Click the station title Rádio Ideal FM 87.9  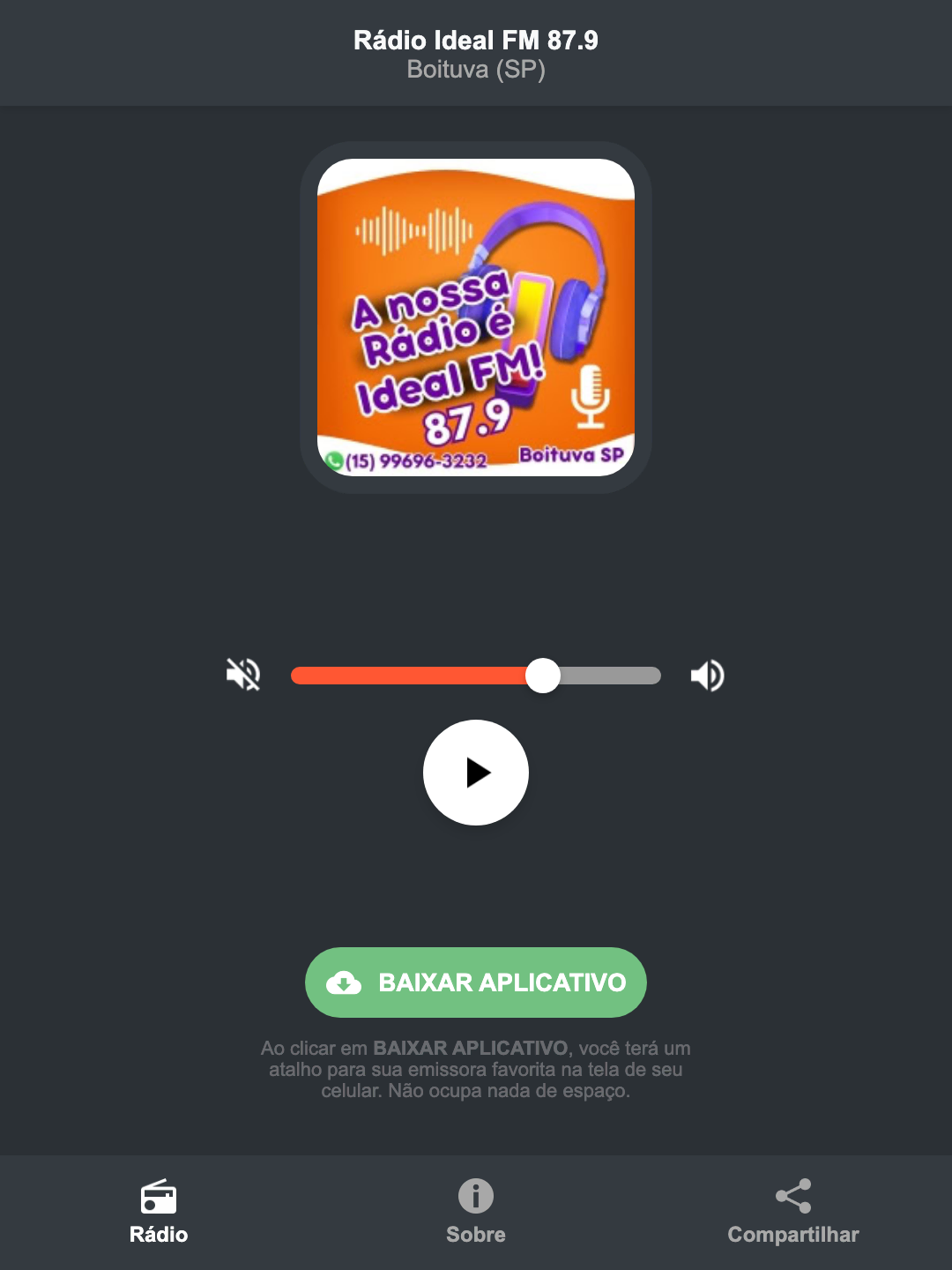pos(475,39)
